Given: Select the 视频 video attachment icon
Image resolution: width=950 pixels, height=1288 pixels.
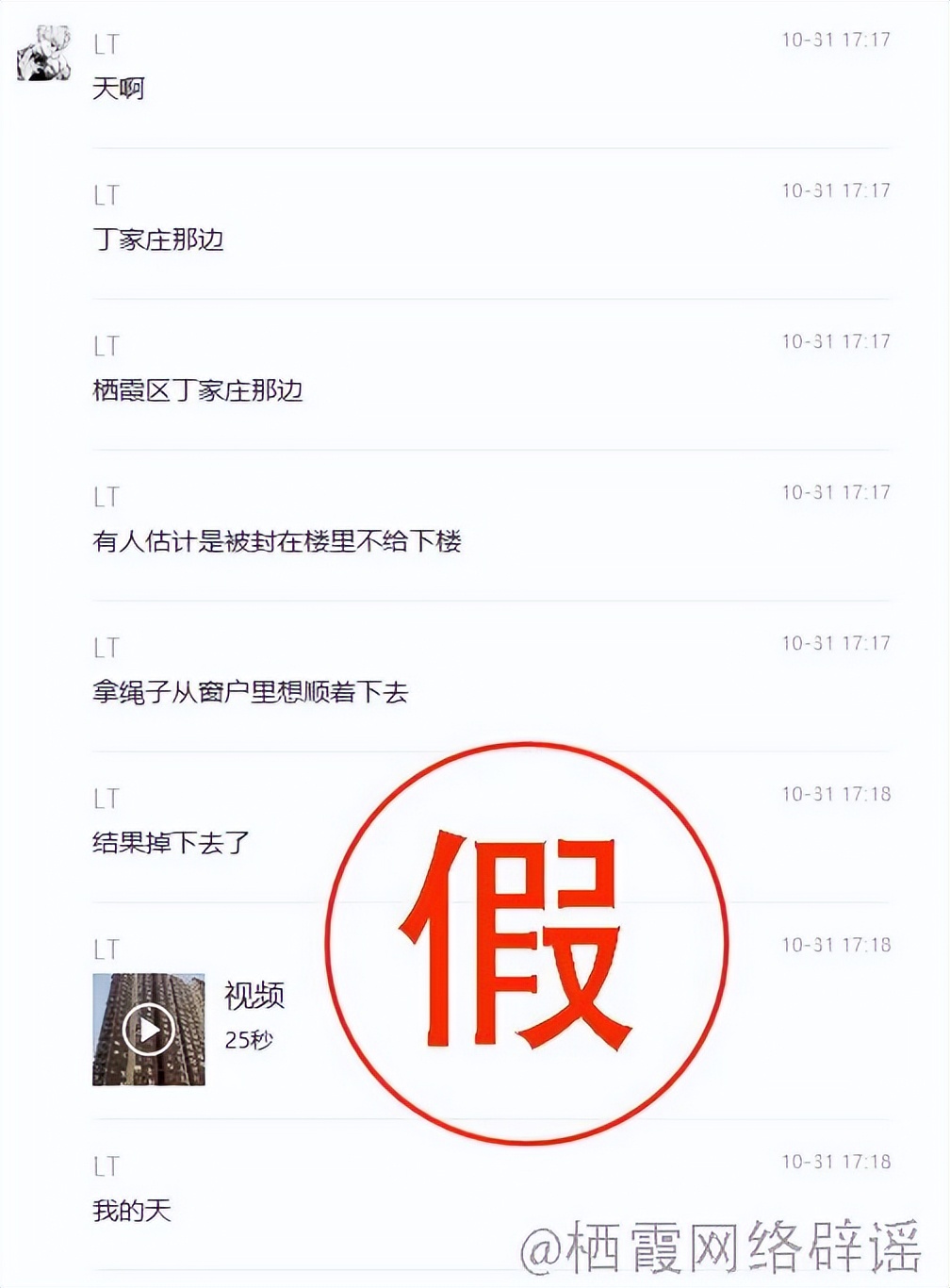Looking at the screenshot, I should (x=253, y=998).
